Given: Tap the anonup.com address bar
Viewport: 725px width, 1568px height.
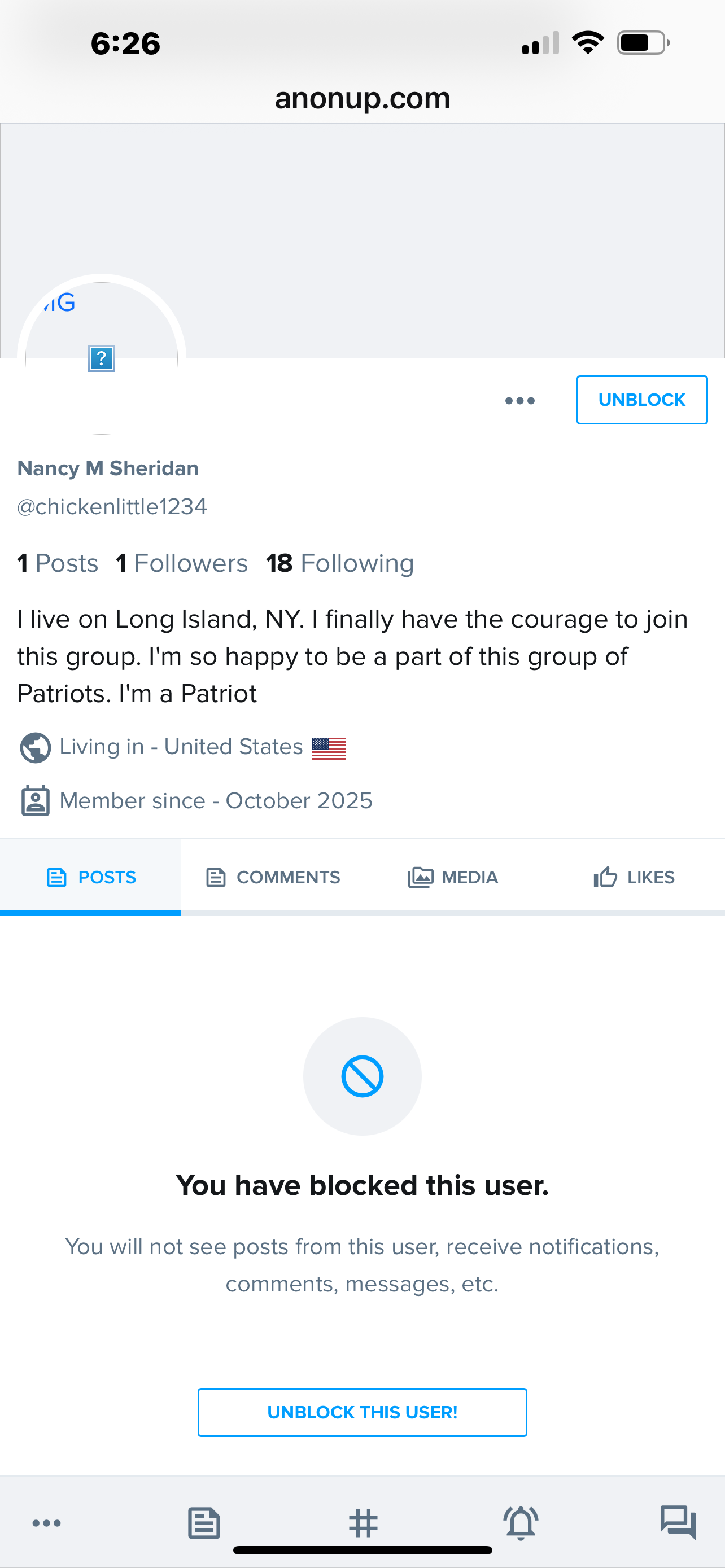Looking at the screenshot, I should (x=362, y=99).
